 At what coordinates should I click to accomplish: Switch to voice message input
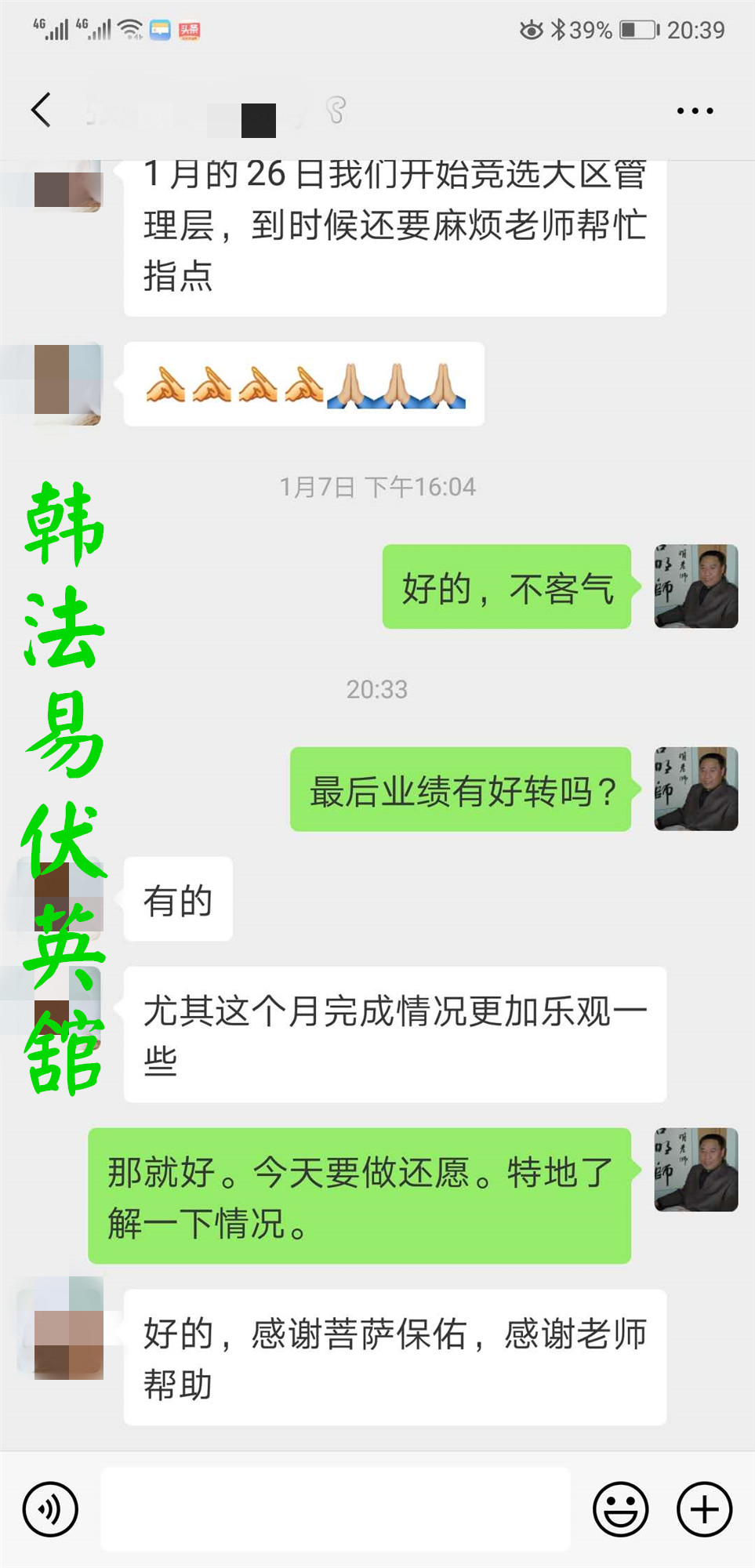[x=50, y=1509]
